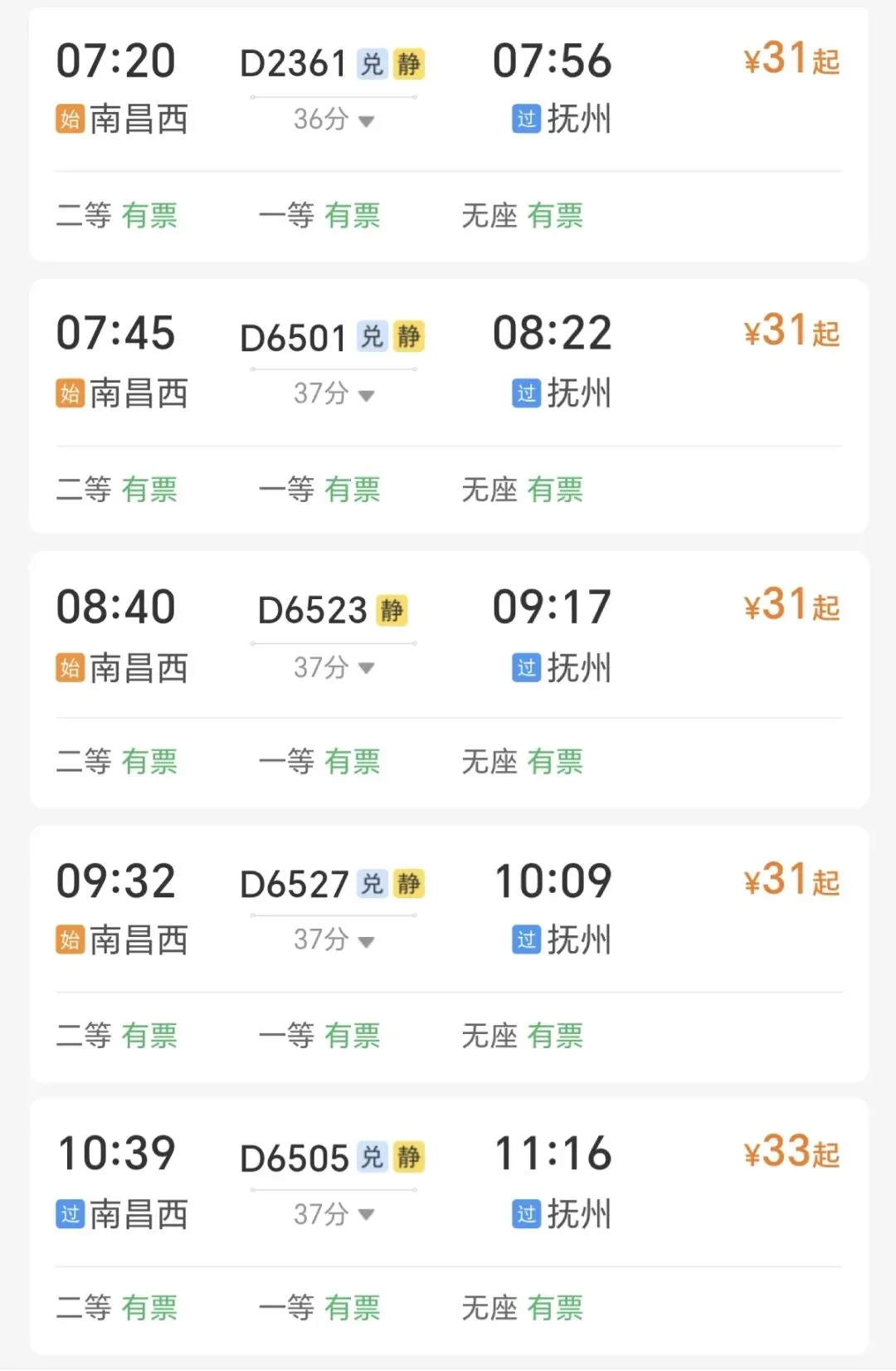Viewport: 896px width, 1371px height.
Task: Open the D6527 train departing at 09:32
Action: (448, 954)
